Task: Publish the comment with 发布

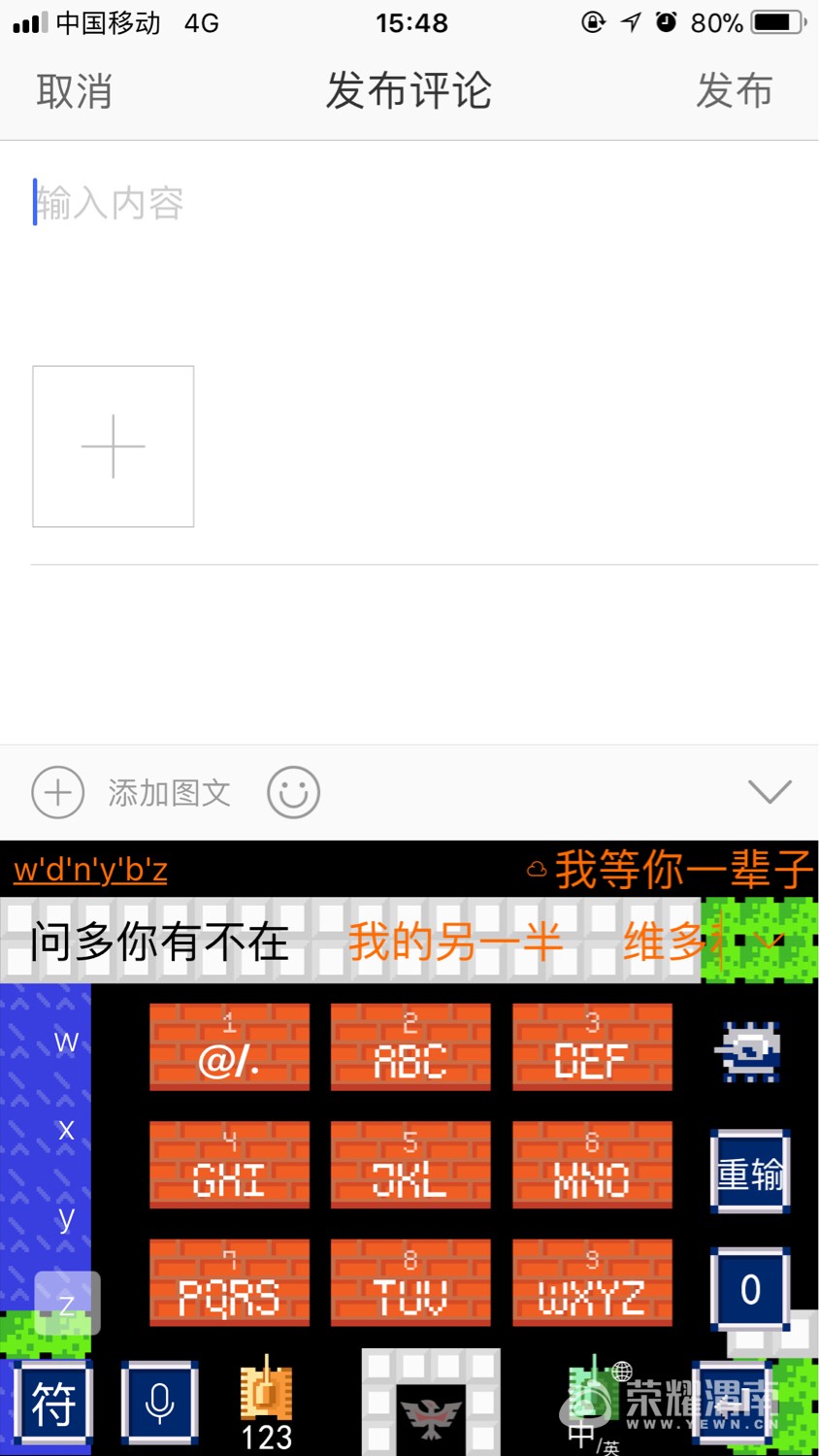Action: [734, 92]
